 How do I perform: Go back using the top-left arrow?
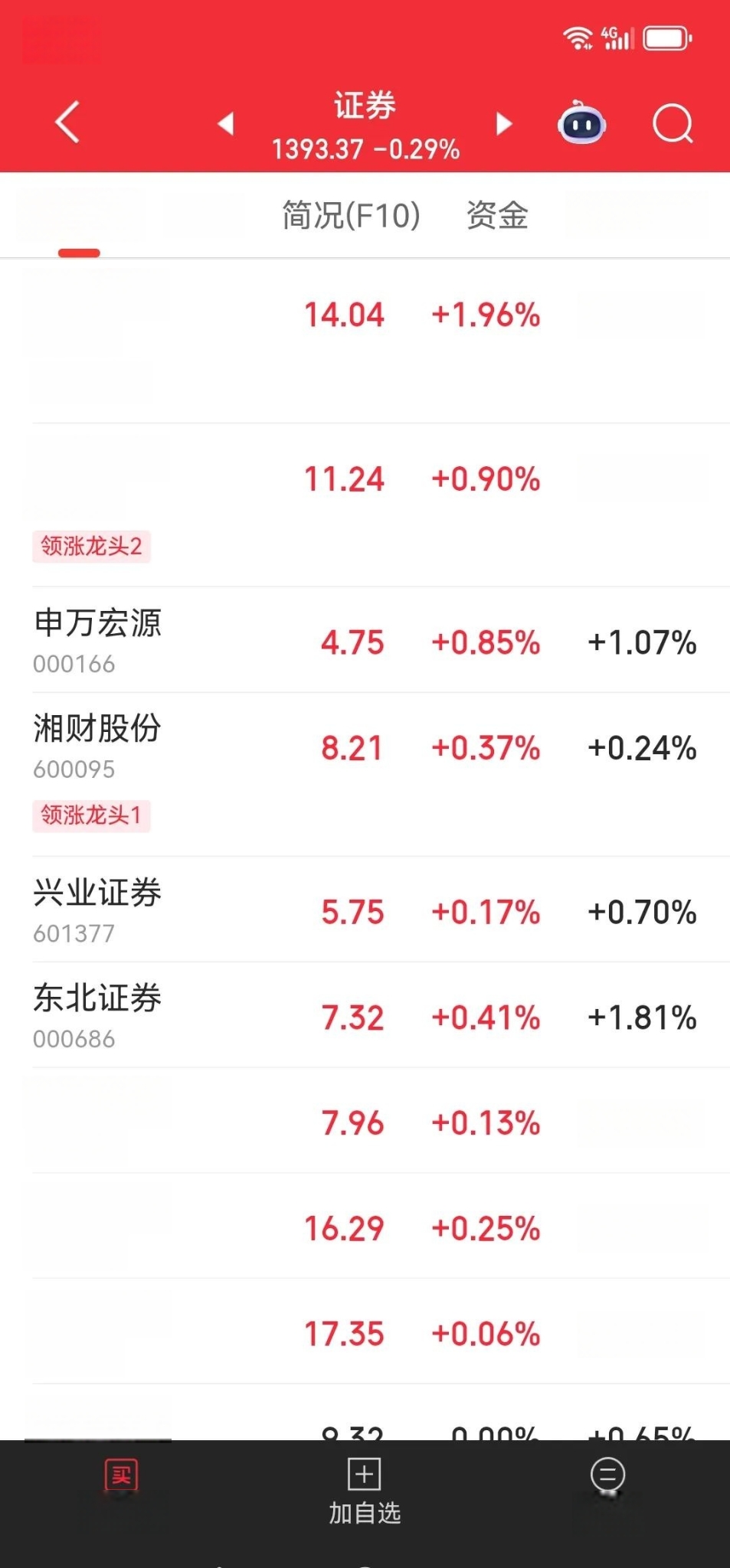click(67, 122)
